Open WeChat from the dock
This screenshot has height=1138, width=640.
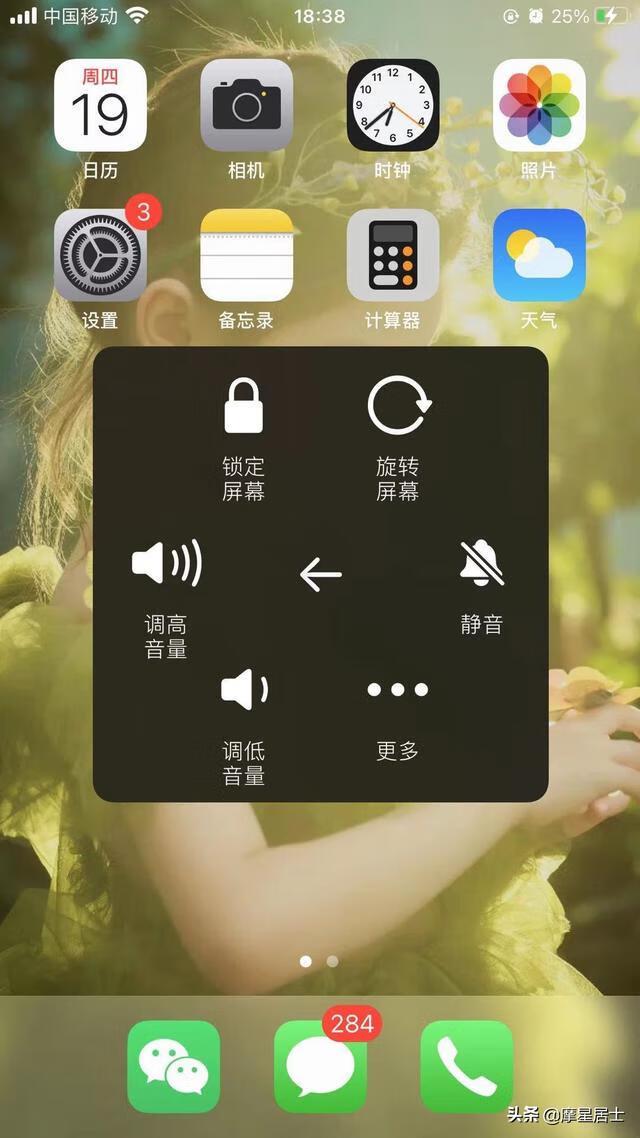point(174,1066)
